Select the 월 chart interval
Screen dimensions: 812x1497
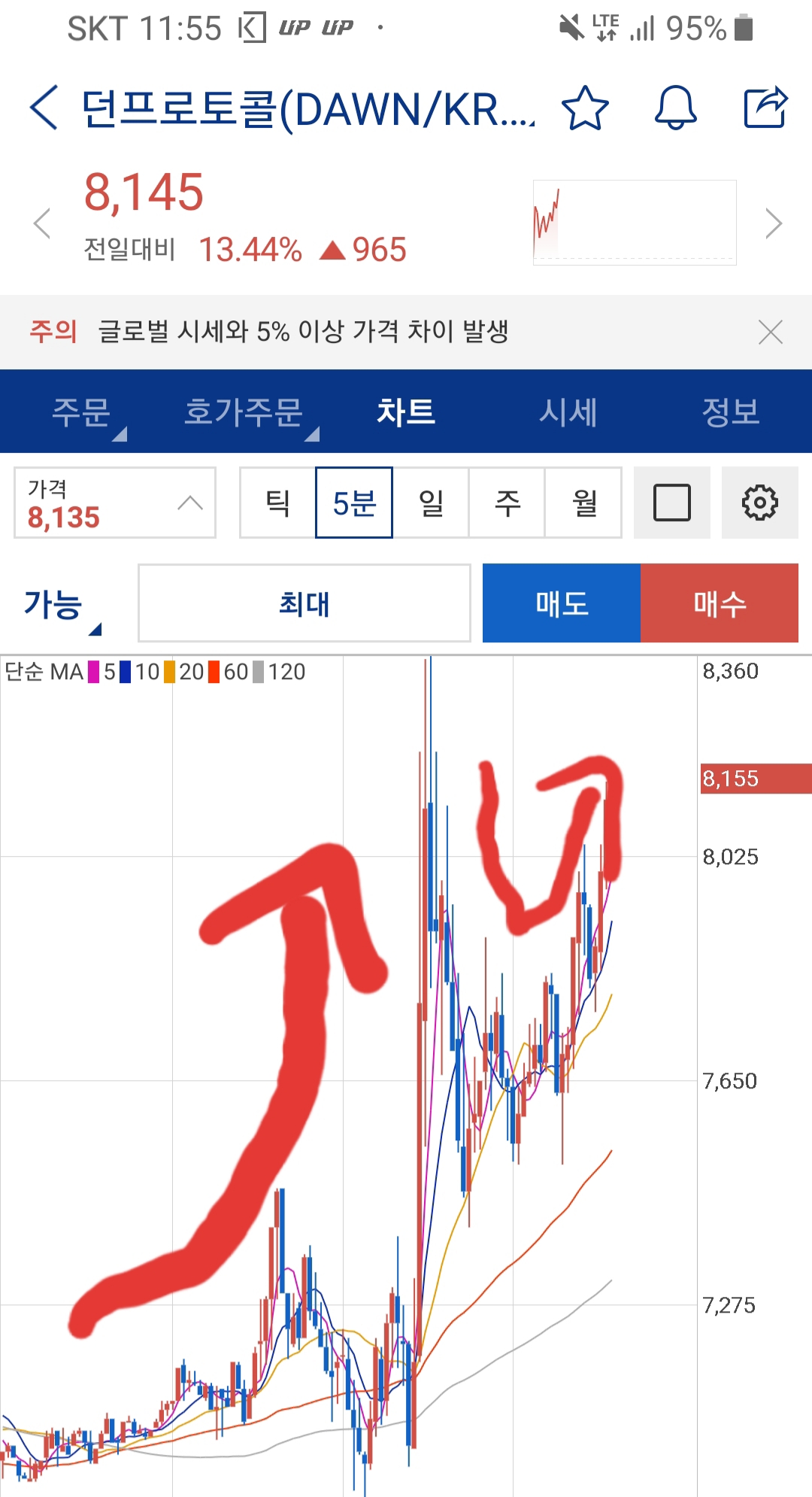(x=583, y=503)
